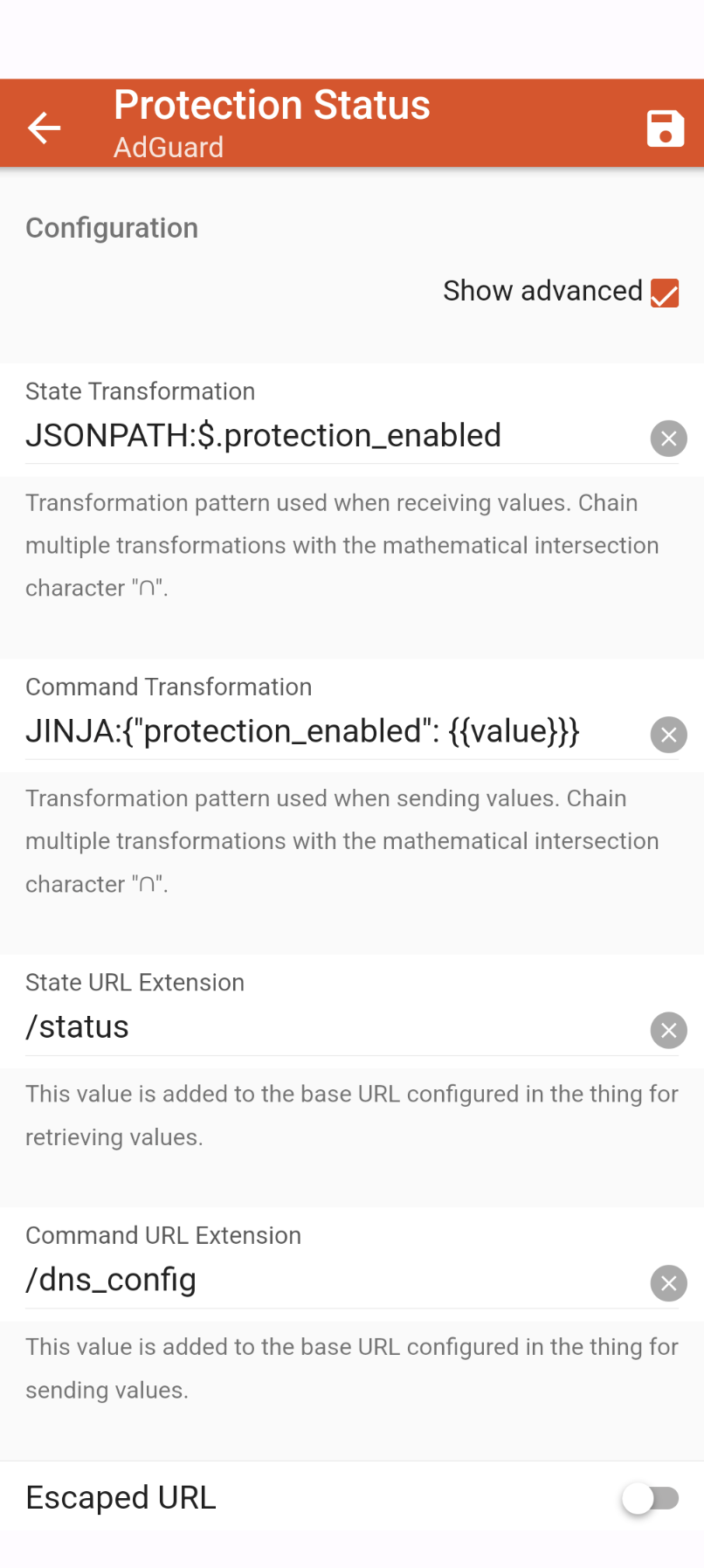Image resolution: width=704 pixels, height=1568 pixels.
Task: Go back using the header arrow
Action: pyautogui.click(x=44, y=128)
